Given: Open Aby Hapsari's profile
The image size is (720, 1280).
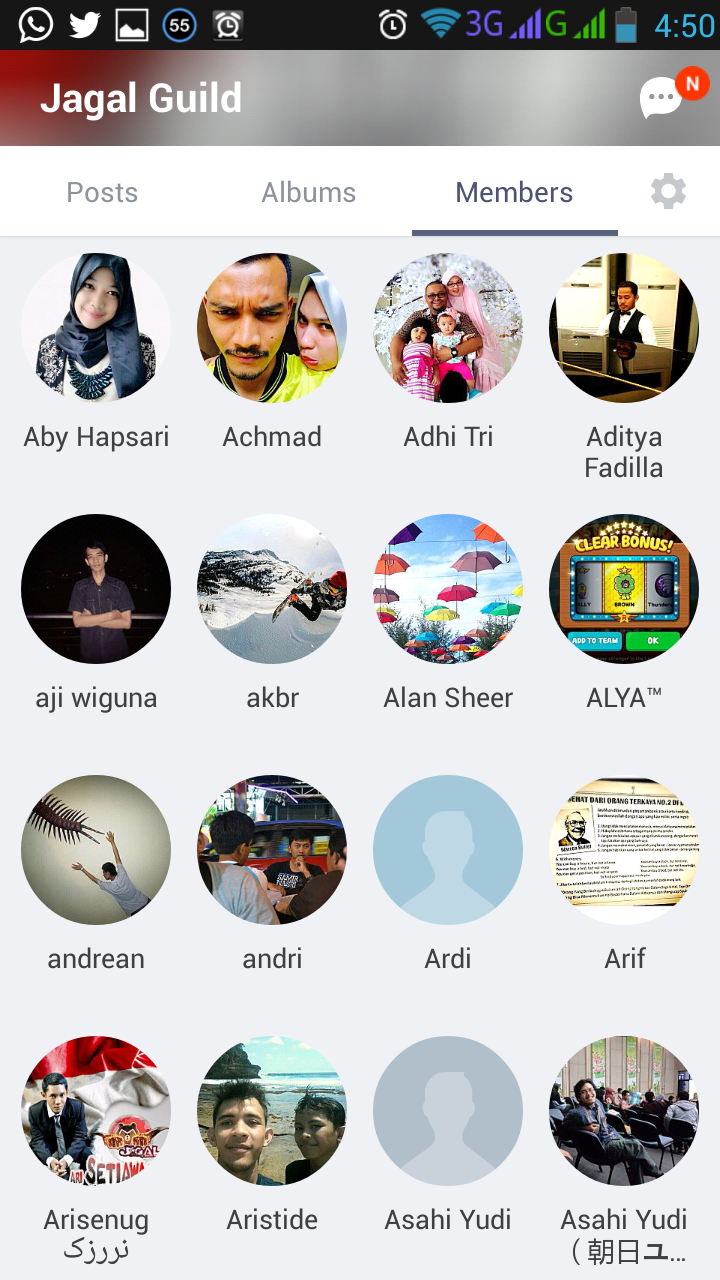Looking at the screenshot, I should coord(96,328).
